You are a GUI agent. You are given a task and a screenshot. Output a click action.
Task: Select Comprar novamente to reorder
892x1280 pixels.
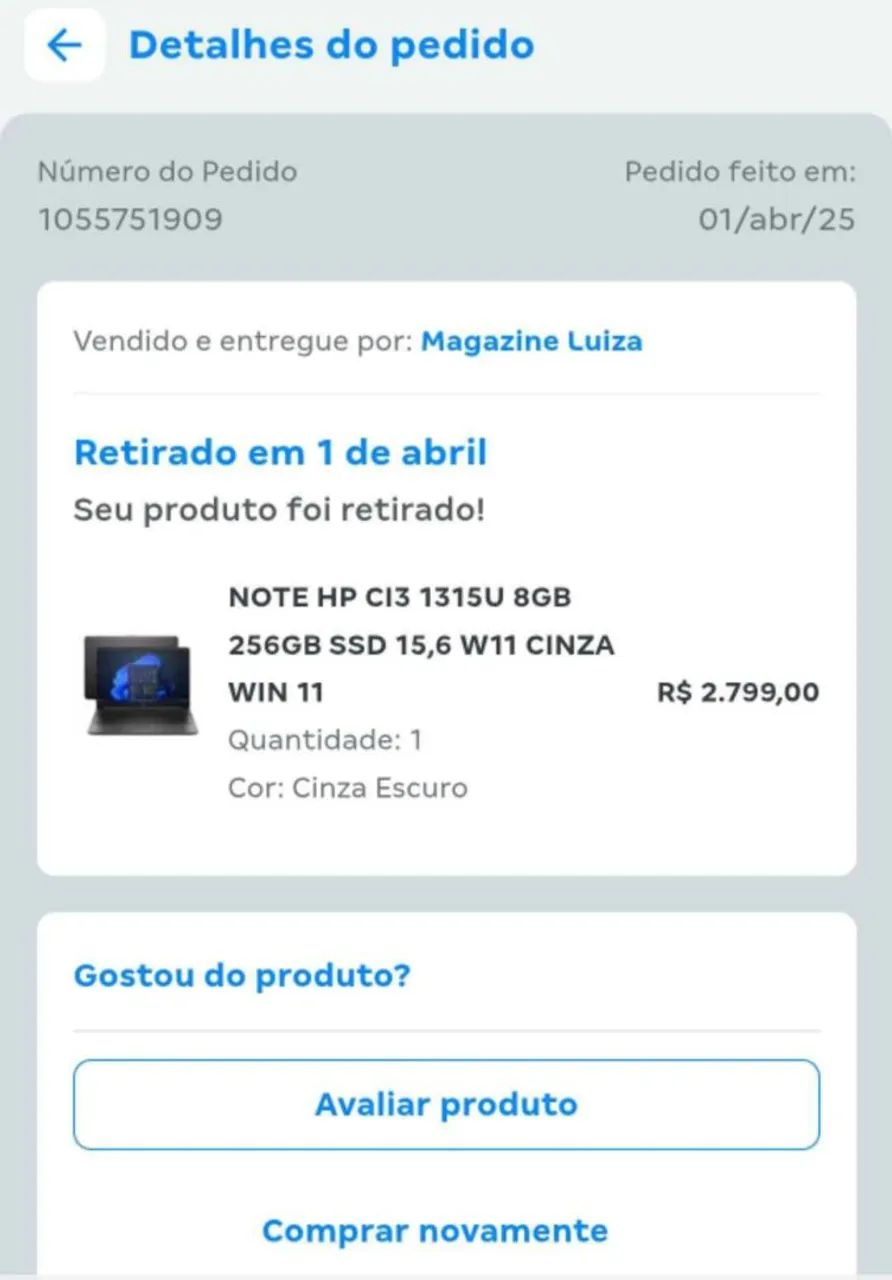[x=433, y=1229]
